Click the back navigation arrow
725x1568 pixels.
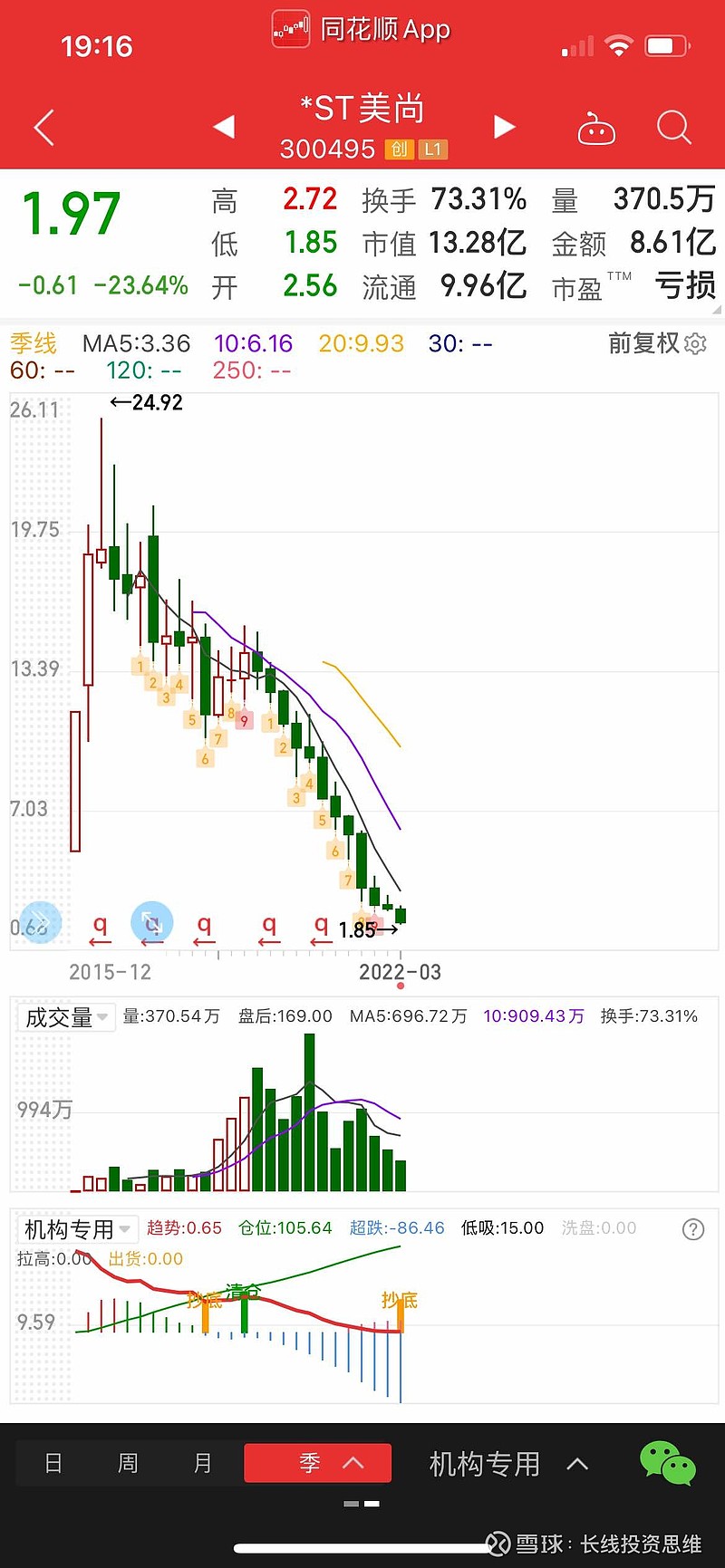point(43,127)
